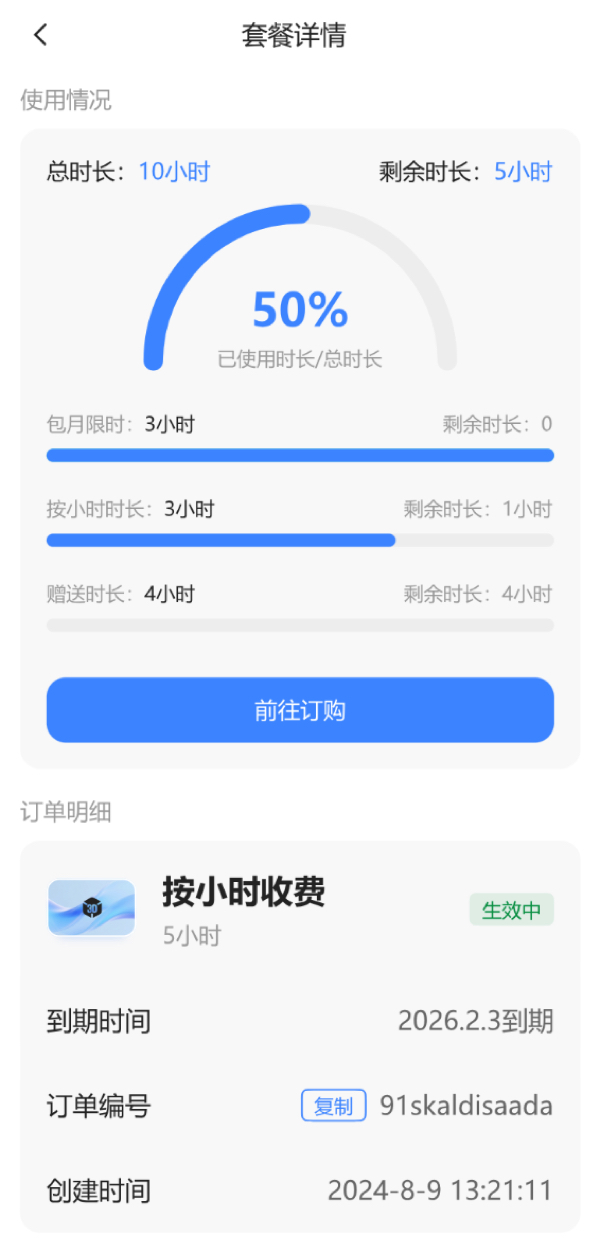
Task: Copy the order number with 复制
Action: (x=333, y=1105)
